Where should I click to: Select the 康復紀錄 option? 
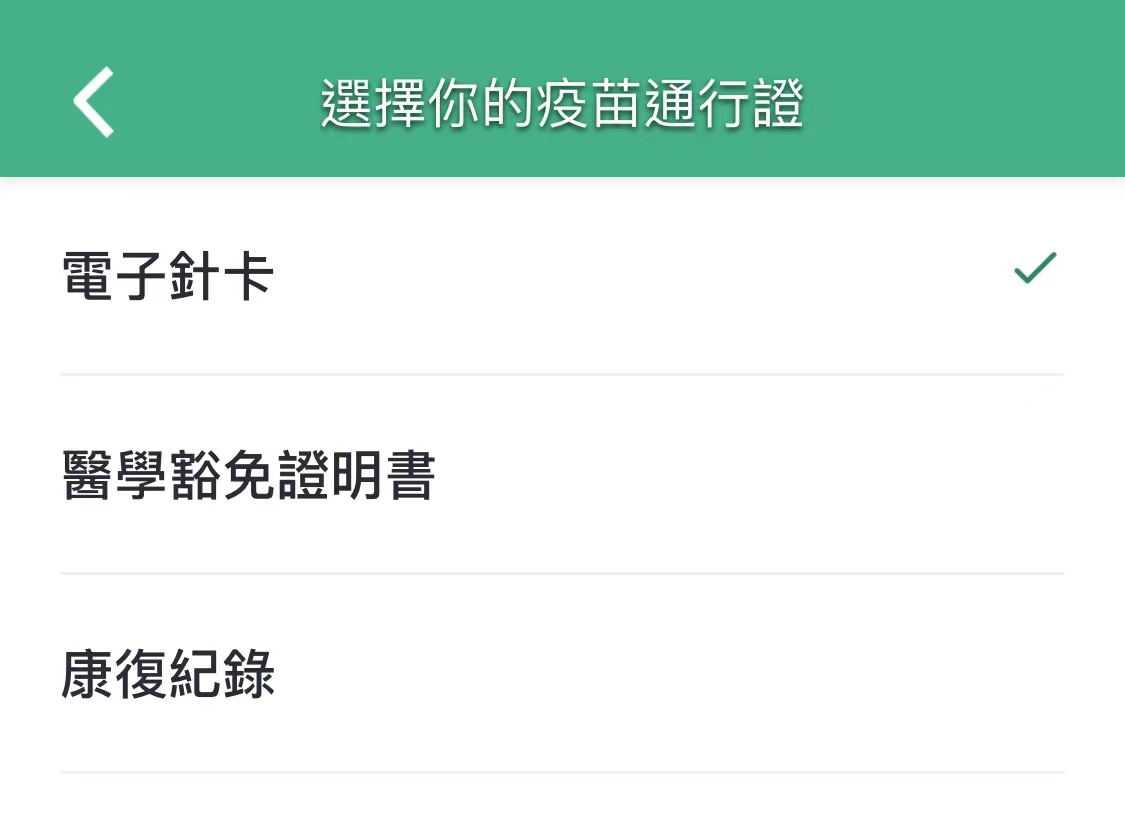[x=168, y=675]
